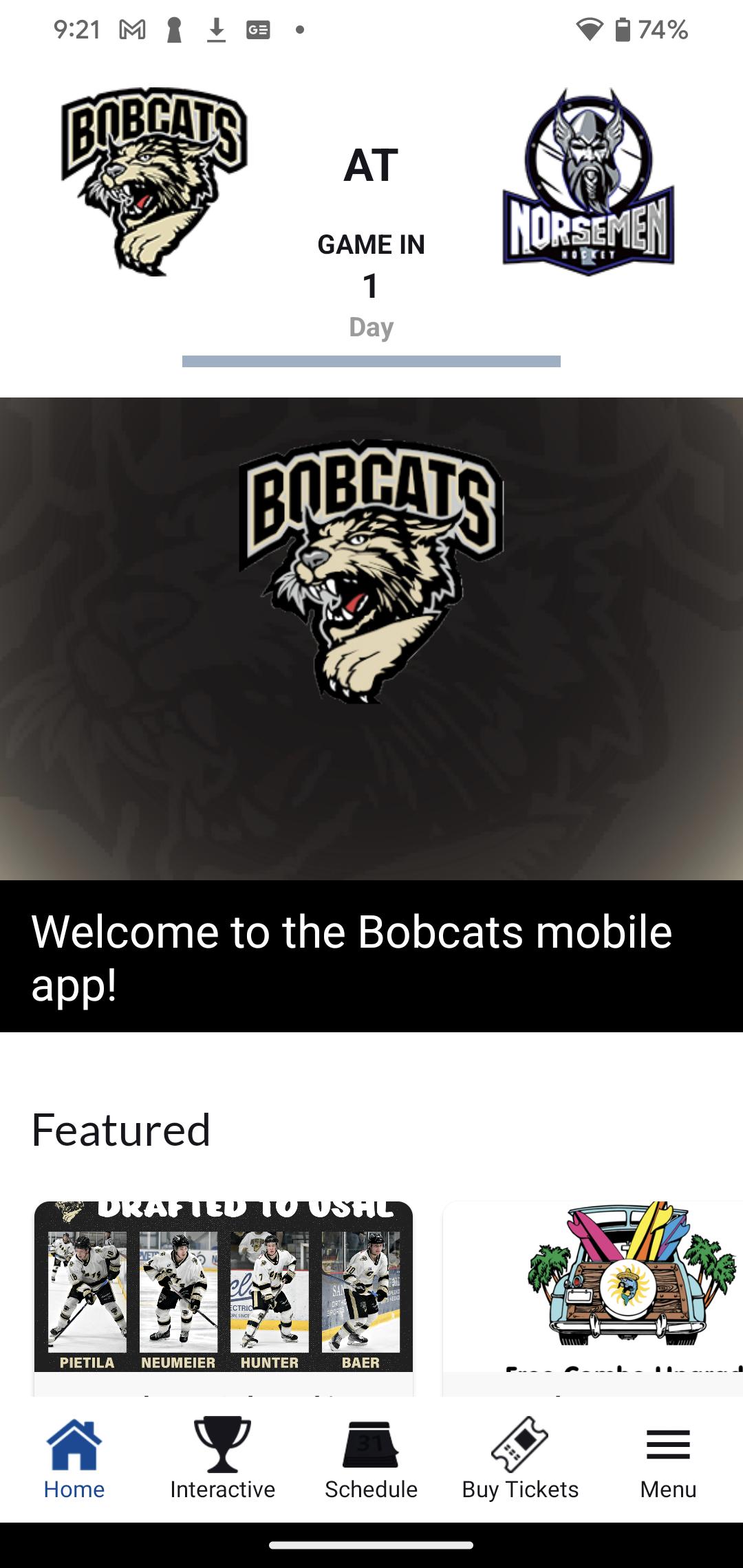743x1568 pixels.
Task: Open the Bobcats at Norsemen game countdown
Action: [x=371, y=220]
